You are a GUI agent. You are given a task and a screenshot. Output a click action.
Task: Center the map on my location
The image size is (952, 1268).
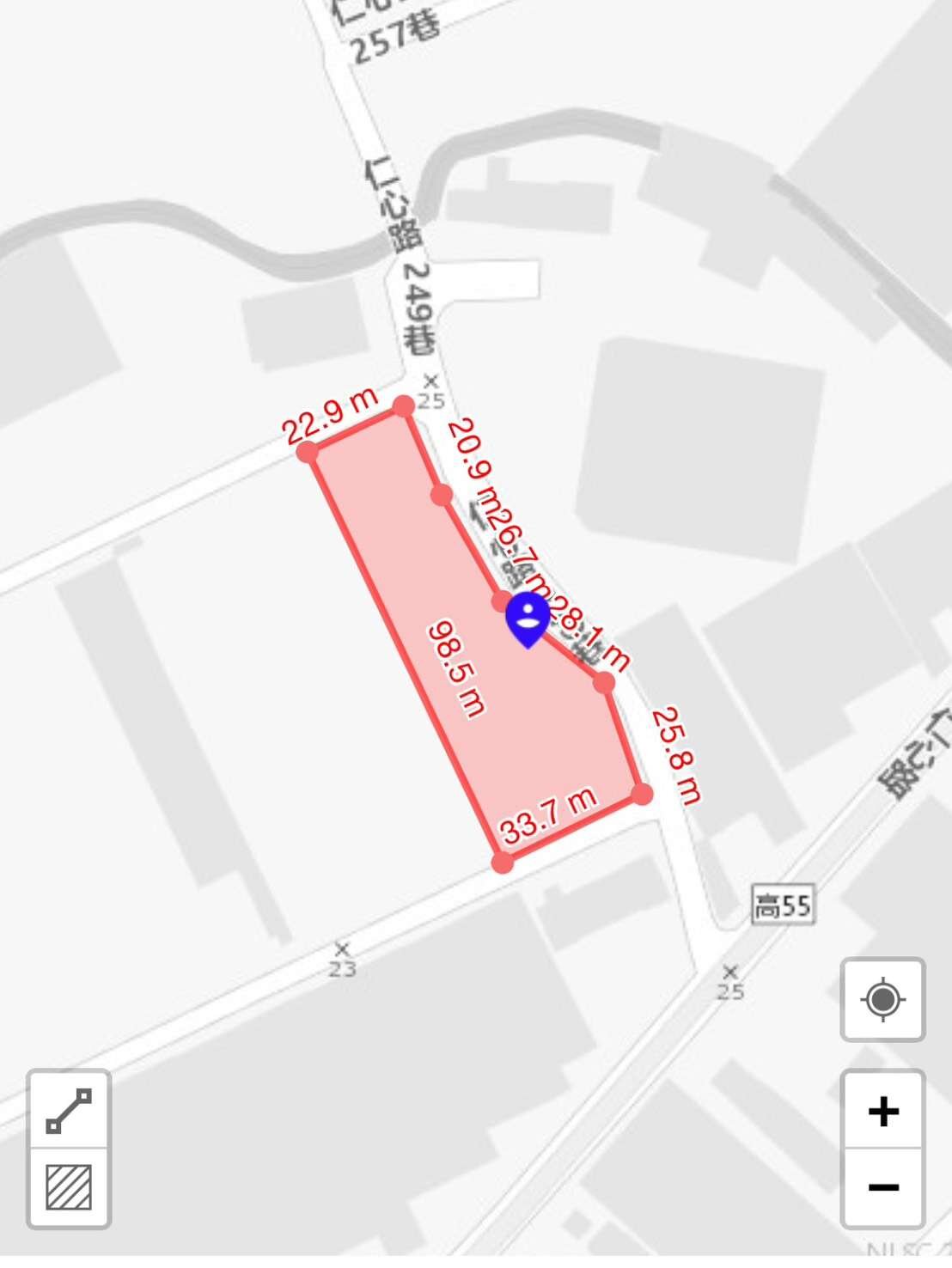click(882, 999)
